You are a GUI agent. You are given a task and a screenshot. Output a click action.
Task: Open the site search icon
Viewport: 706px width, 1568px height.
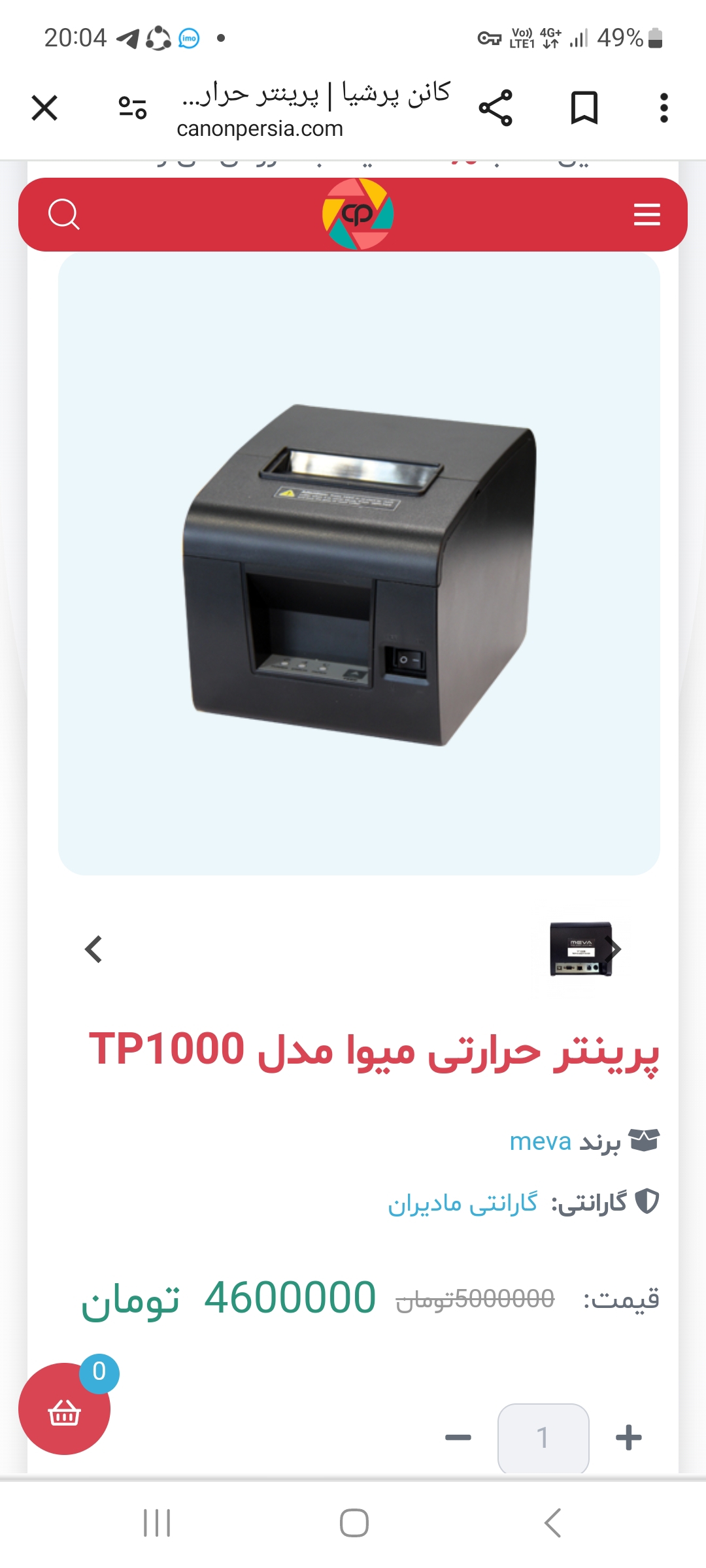point(64,214)
